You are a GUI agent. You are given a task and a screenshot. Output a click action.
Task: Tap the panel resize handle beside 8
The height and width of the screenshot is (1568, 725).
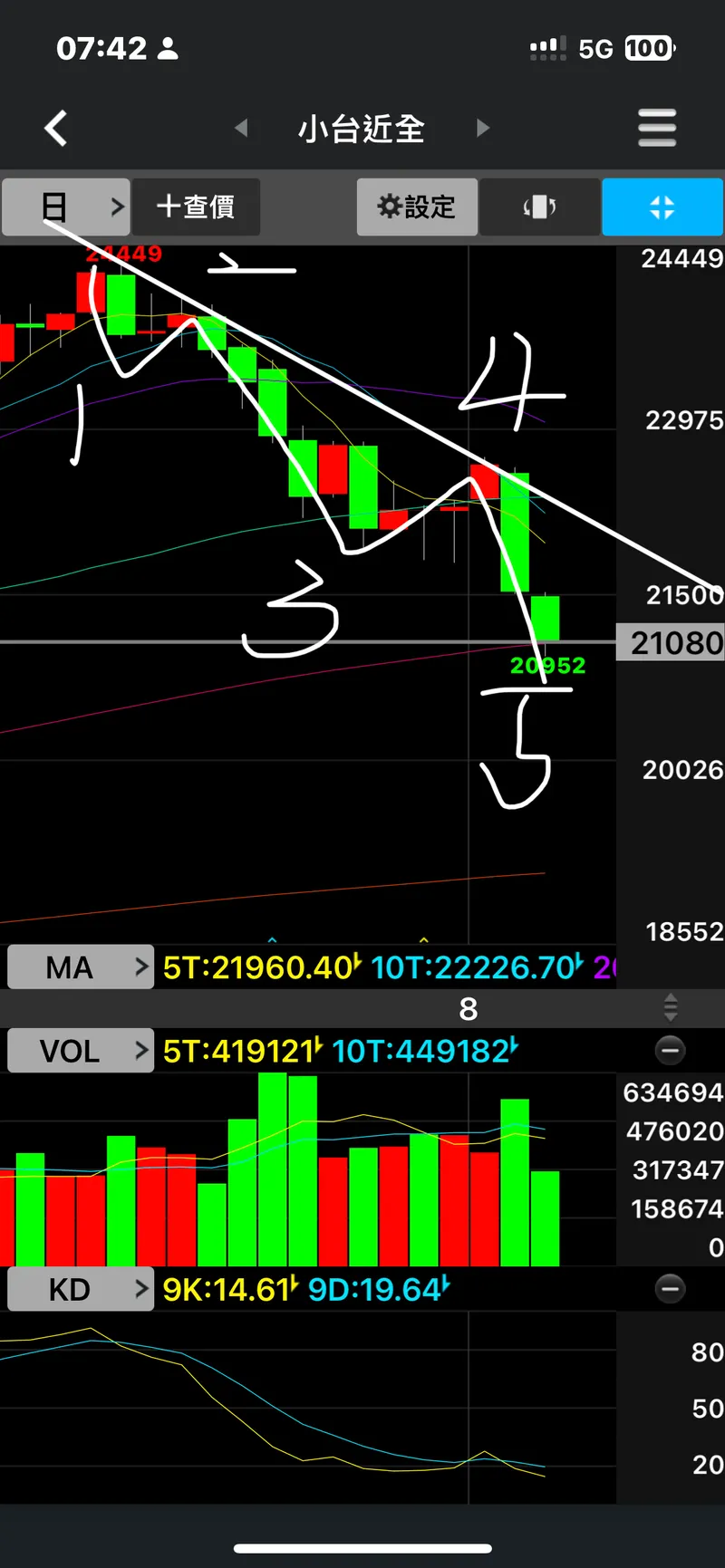click(671, 1007)
